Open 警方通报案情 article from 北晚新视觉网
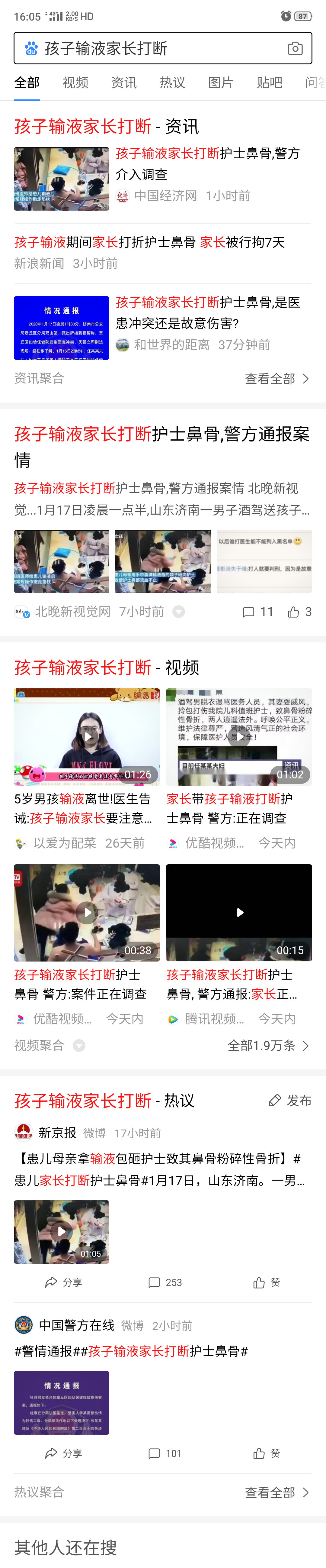Image resolution: width=326 pixels, height=1568 pixels. (x=162, y=446)
